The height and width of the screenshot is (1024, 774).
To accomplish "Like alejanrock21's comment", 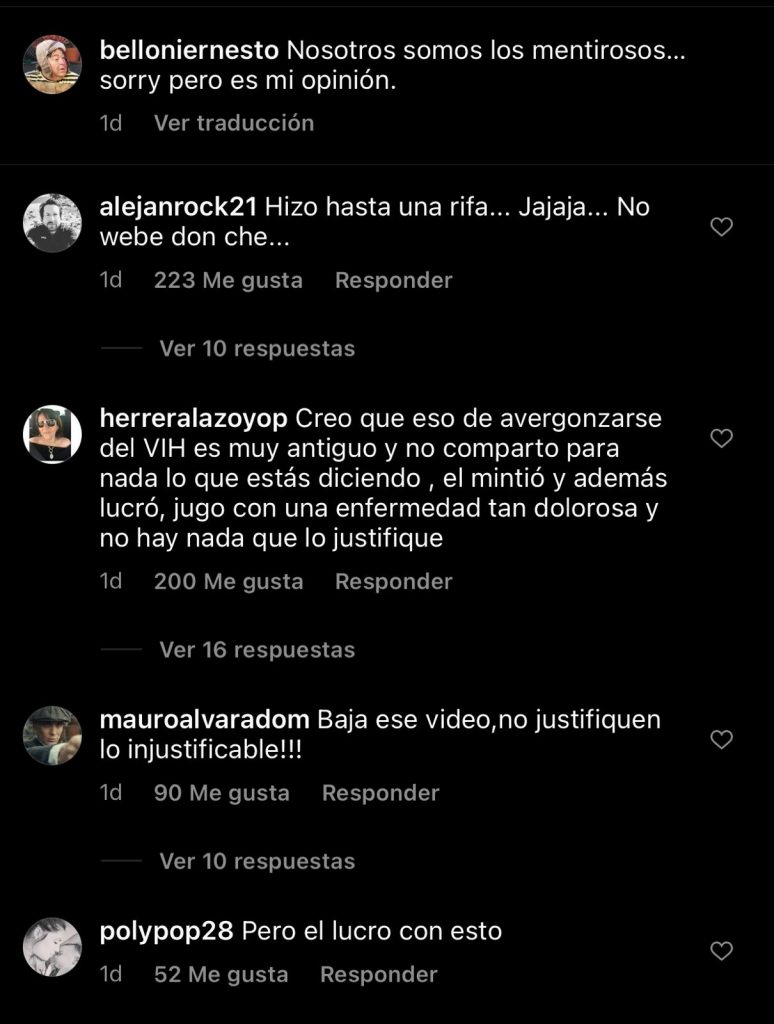I will click(x=721, y=227).
